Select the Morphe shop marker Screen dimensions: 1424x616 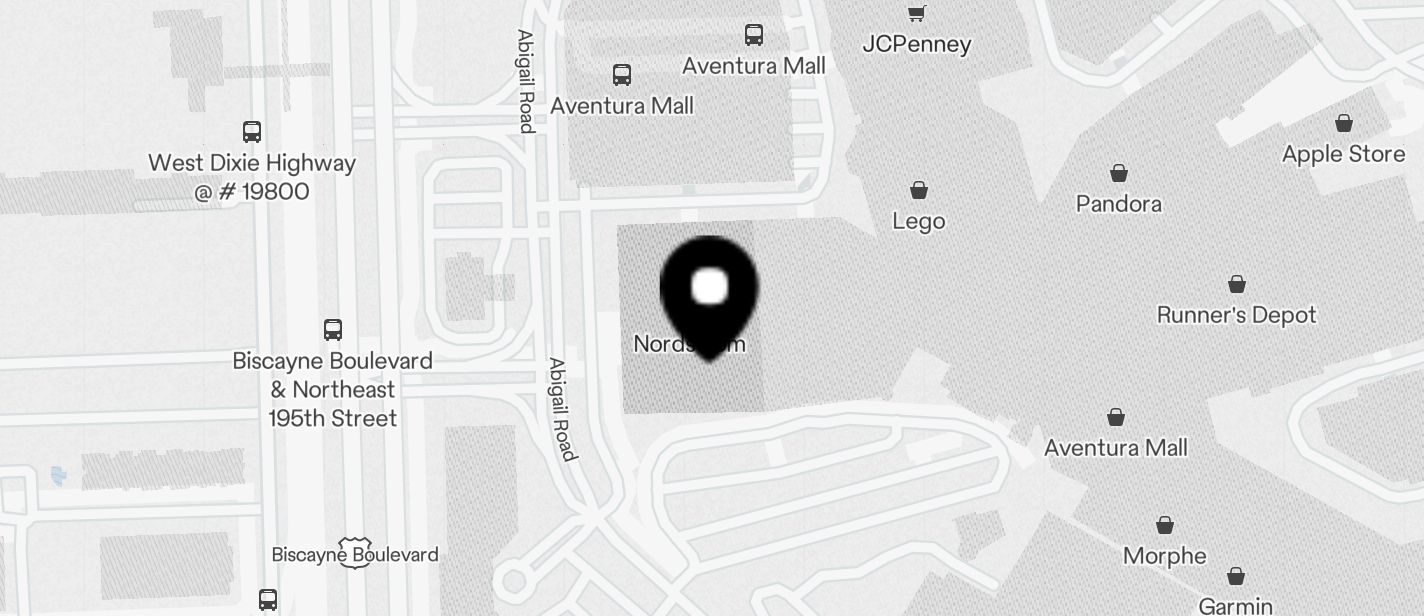(1164, 525)
